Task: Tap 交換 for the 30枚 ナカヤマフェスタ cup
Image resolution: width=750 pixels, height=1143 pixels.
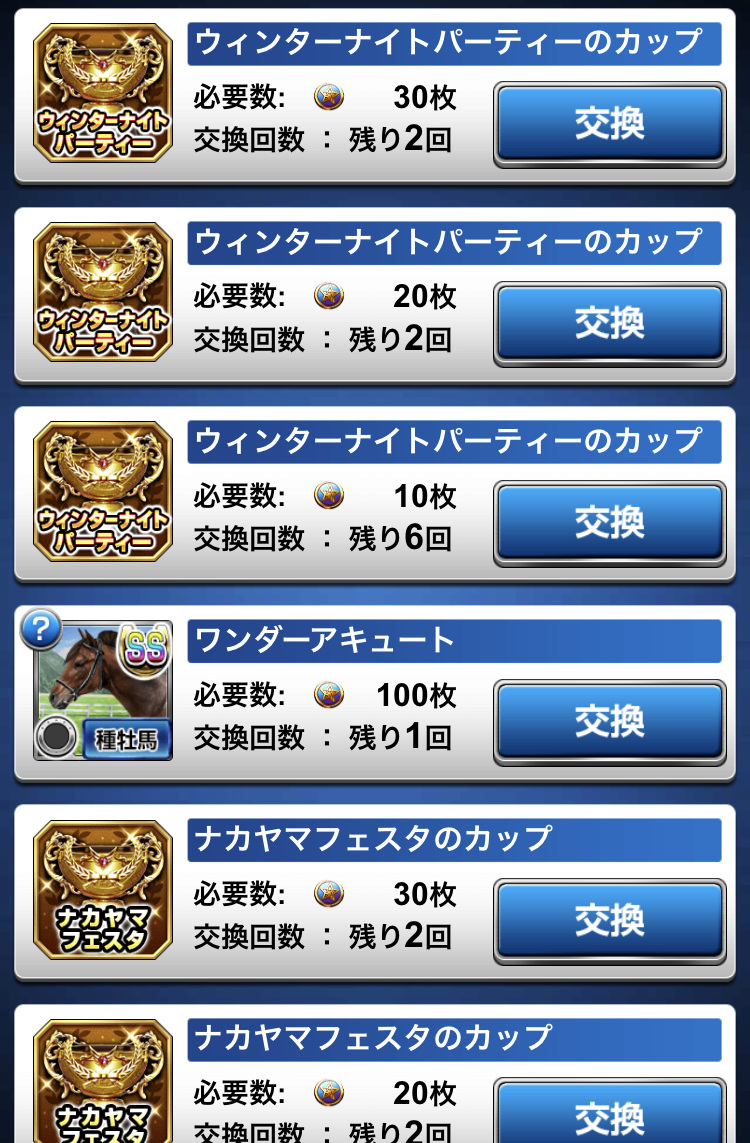Action: (x=609, y=919)
